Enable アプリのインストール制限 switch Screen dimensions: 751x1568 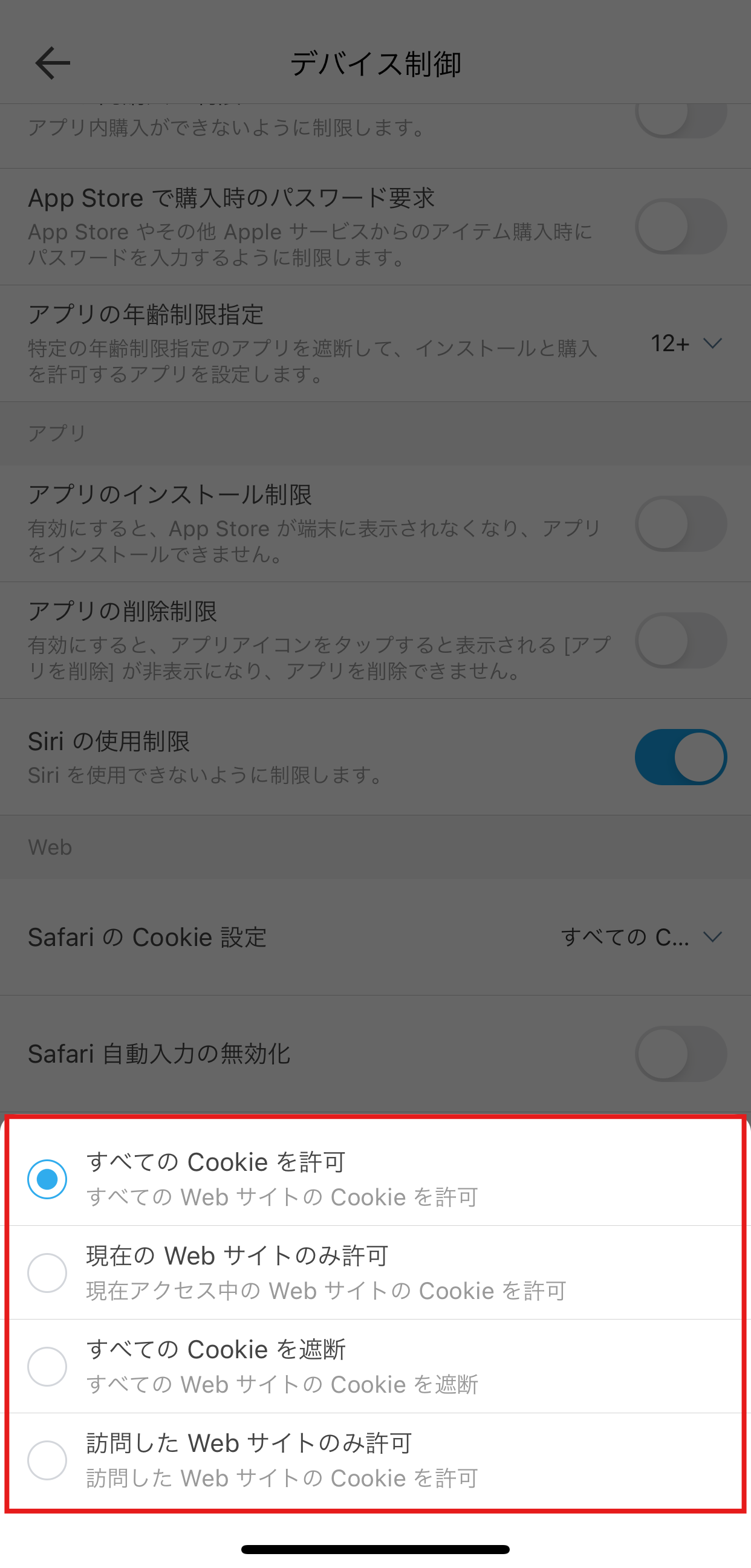coord(680,523)
